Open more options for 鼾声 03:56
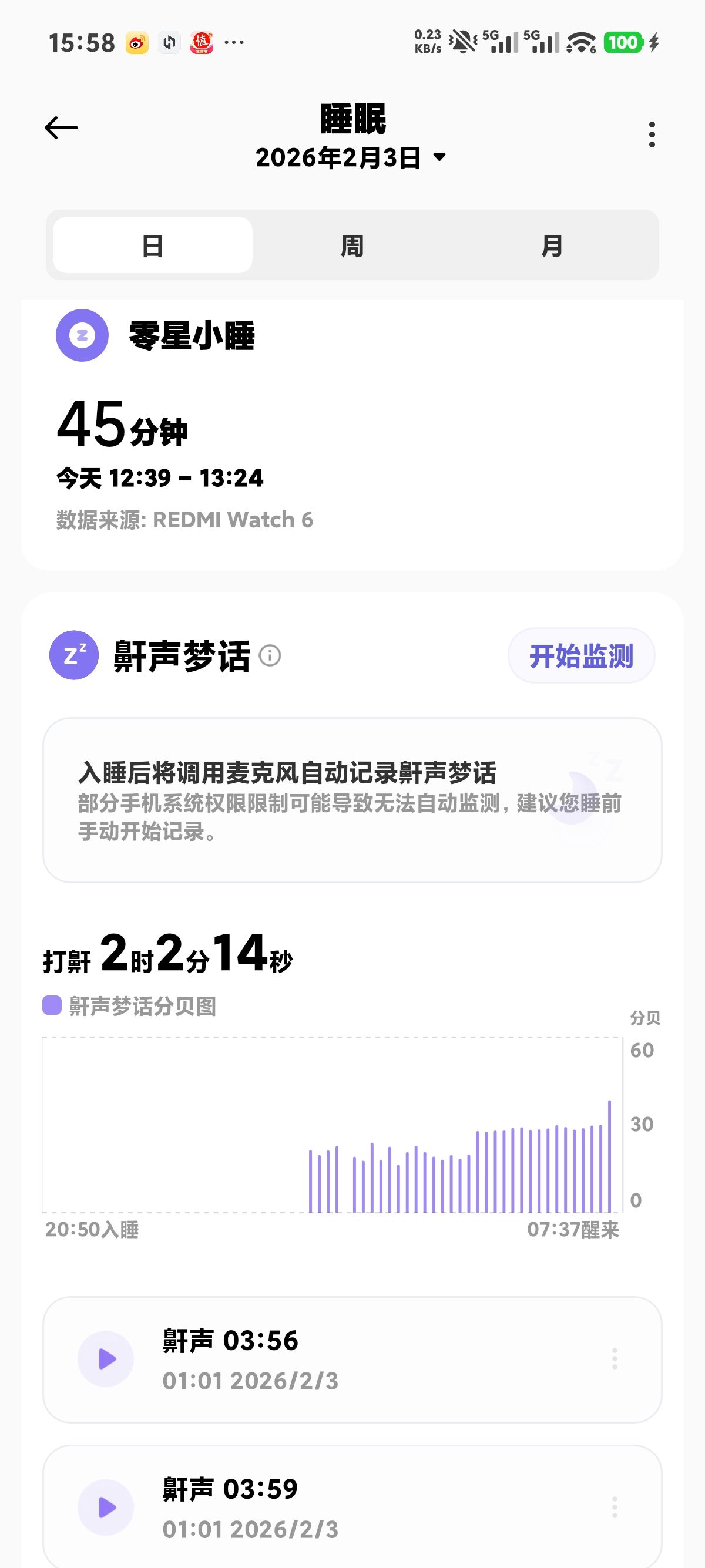The width and height of the screenshot is (705, 1568). 615,1358
